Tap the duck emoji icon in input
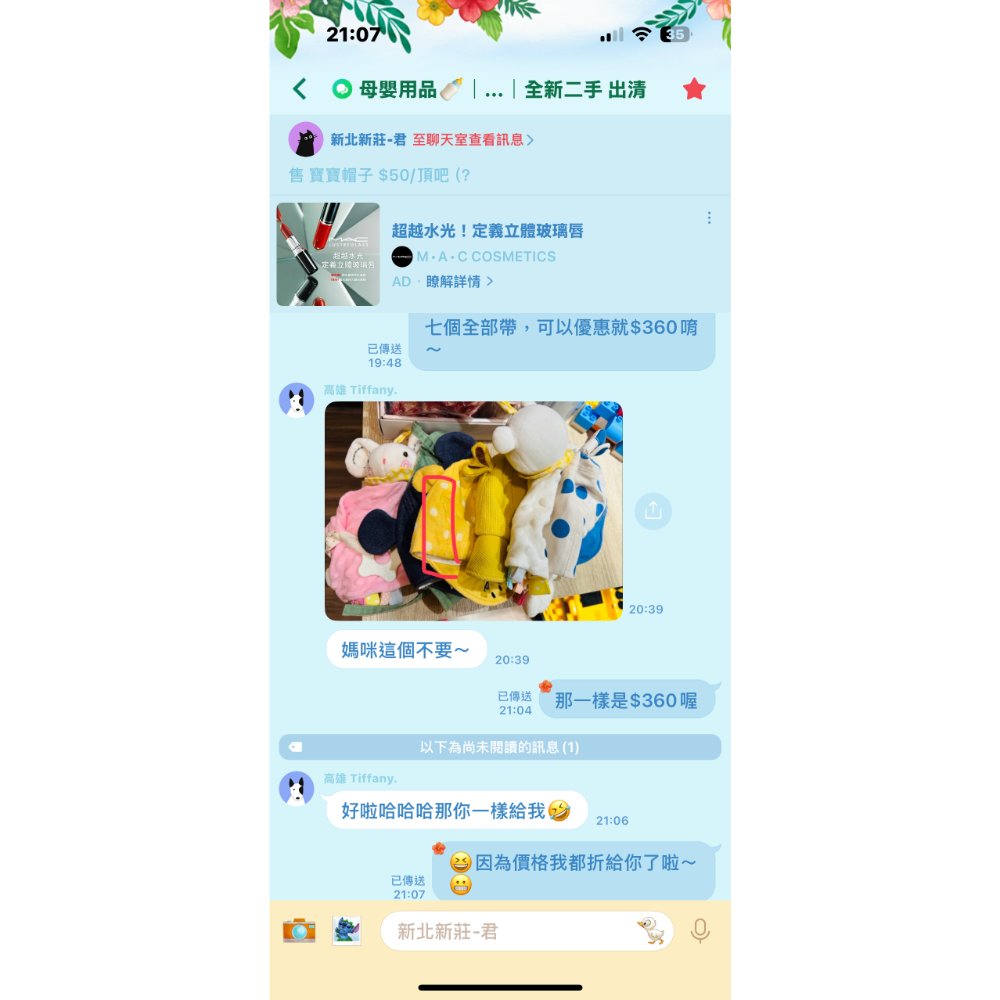 [651, 930]
